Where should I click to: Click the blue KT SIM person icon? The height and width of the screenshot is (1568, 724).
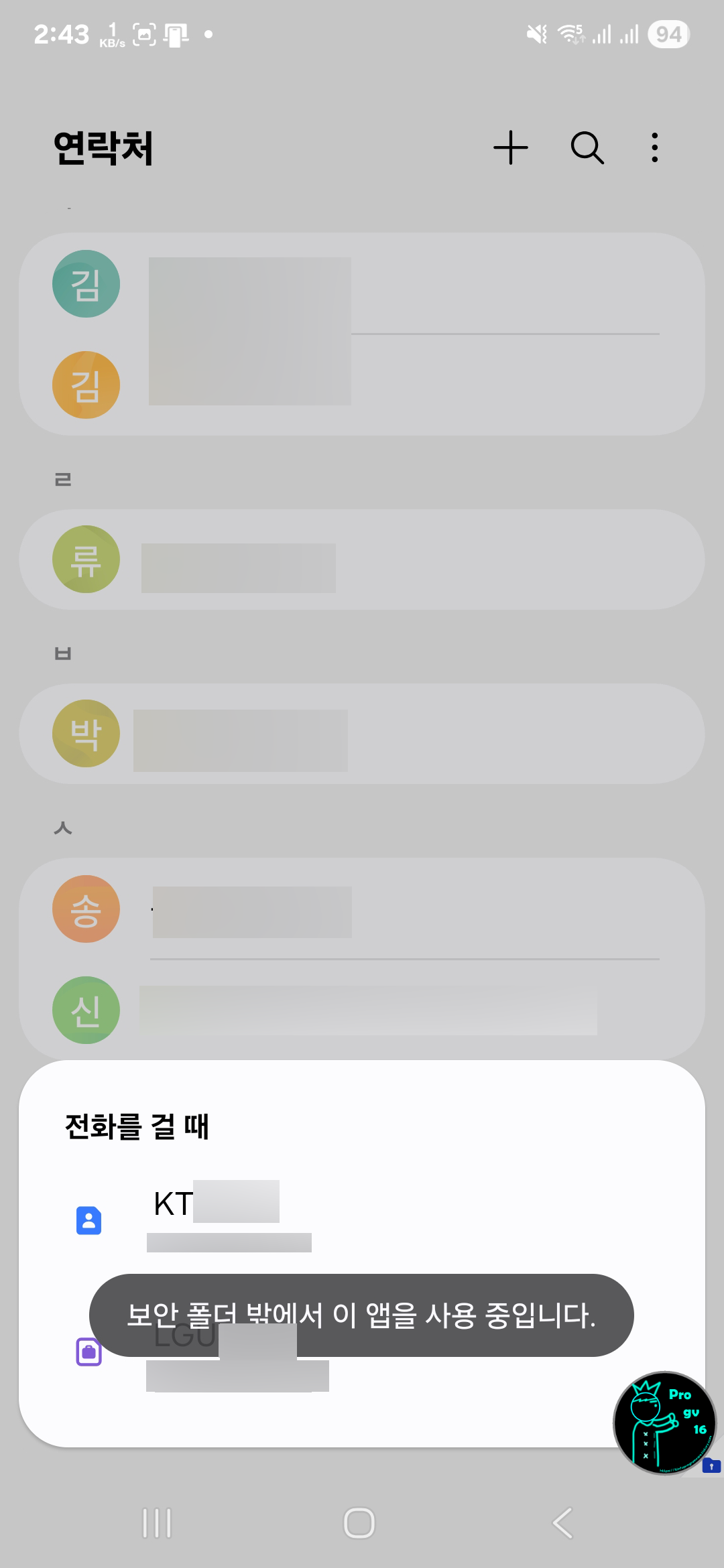click(x=90, y=1221)
